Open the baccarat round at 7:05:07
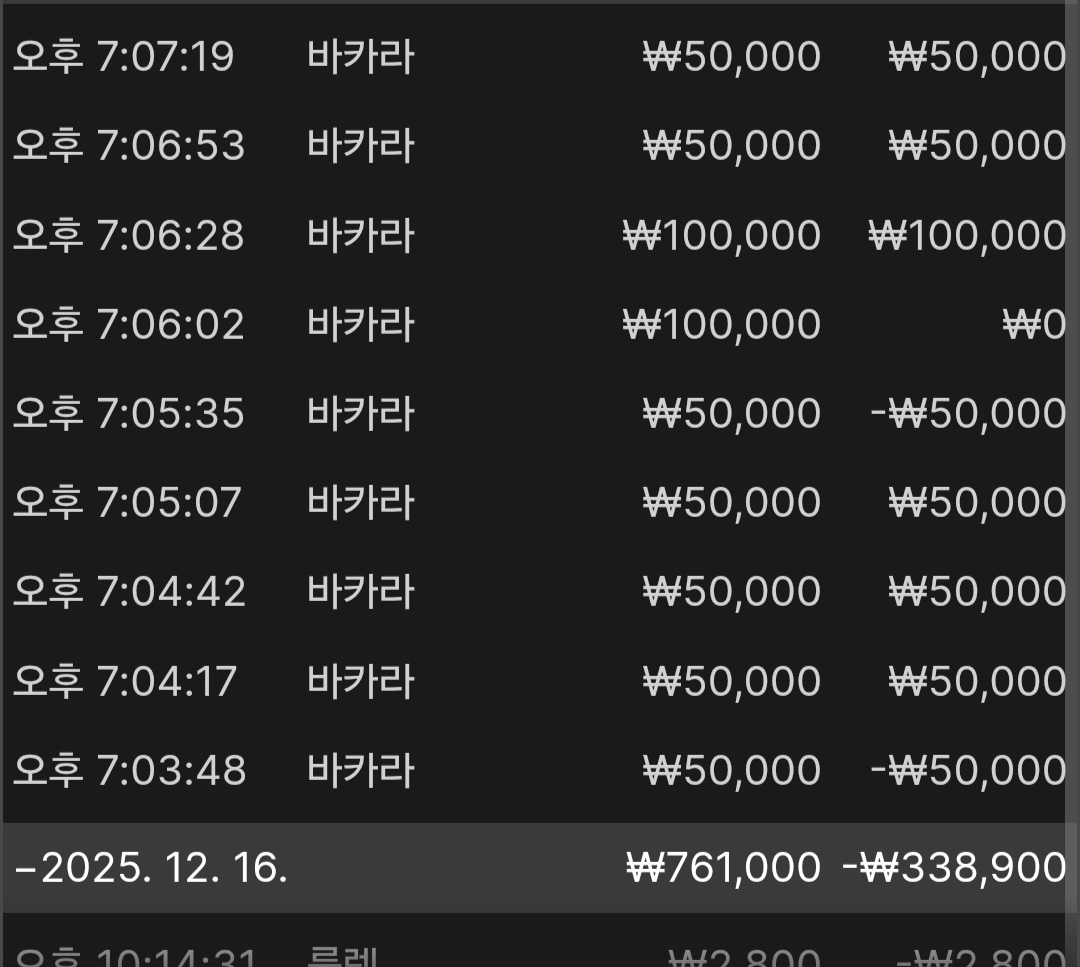The image size is (1080, 967). pos(360,502)
